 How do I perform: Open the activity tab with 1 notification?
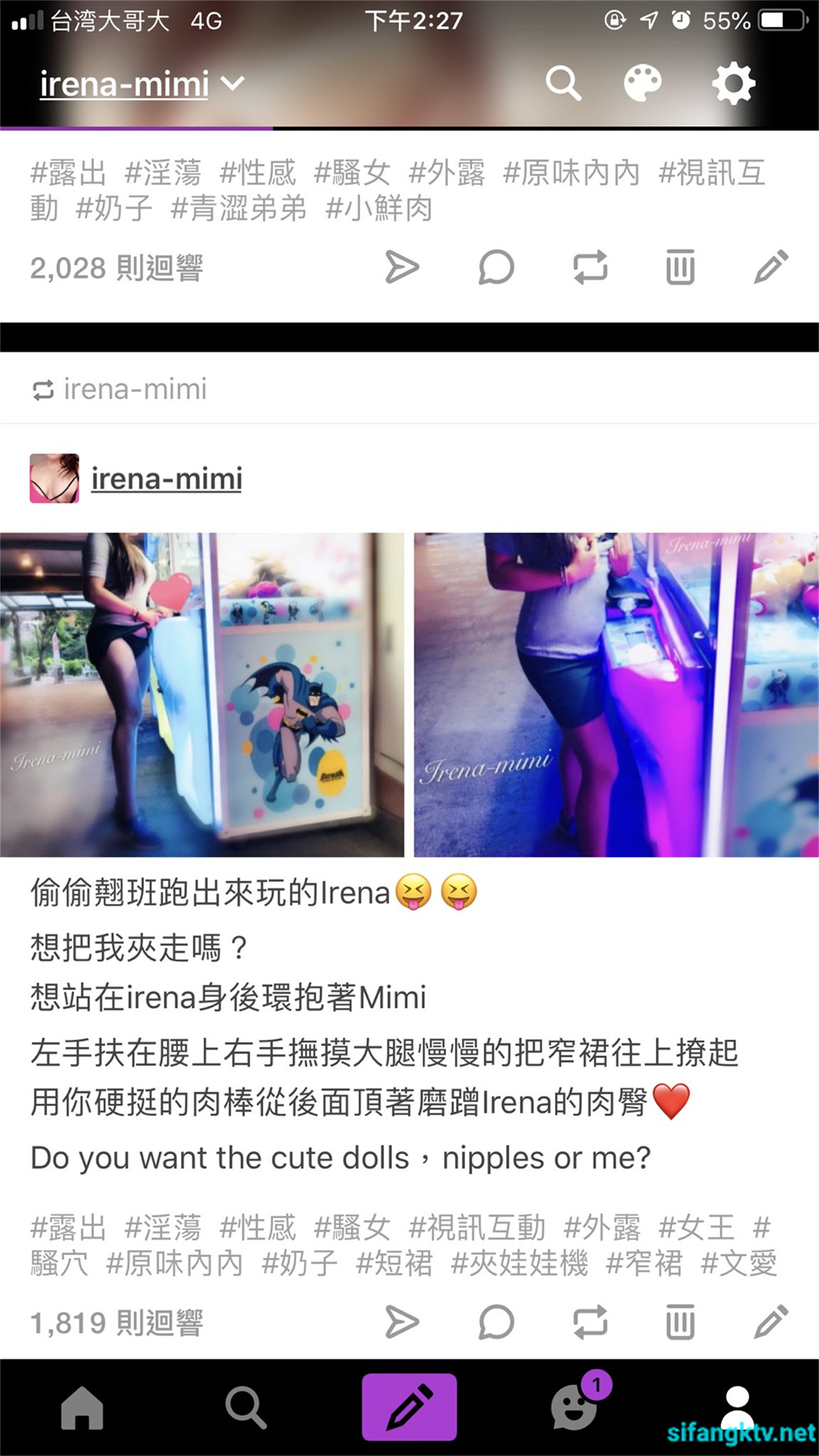[x=575, y=1407]
